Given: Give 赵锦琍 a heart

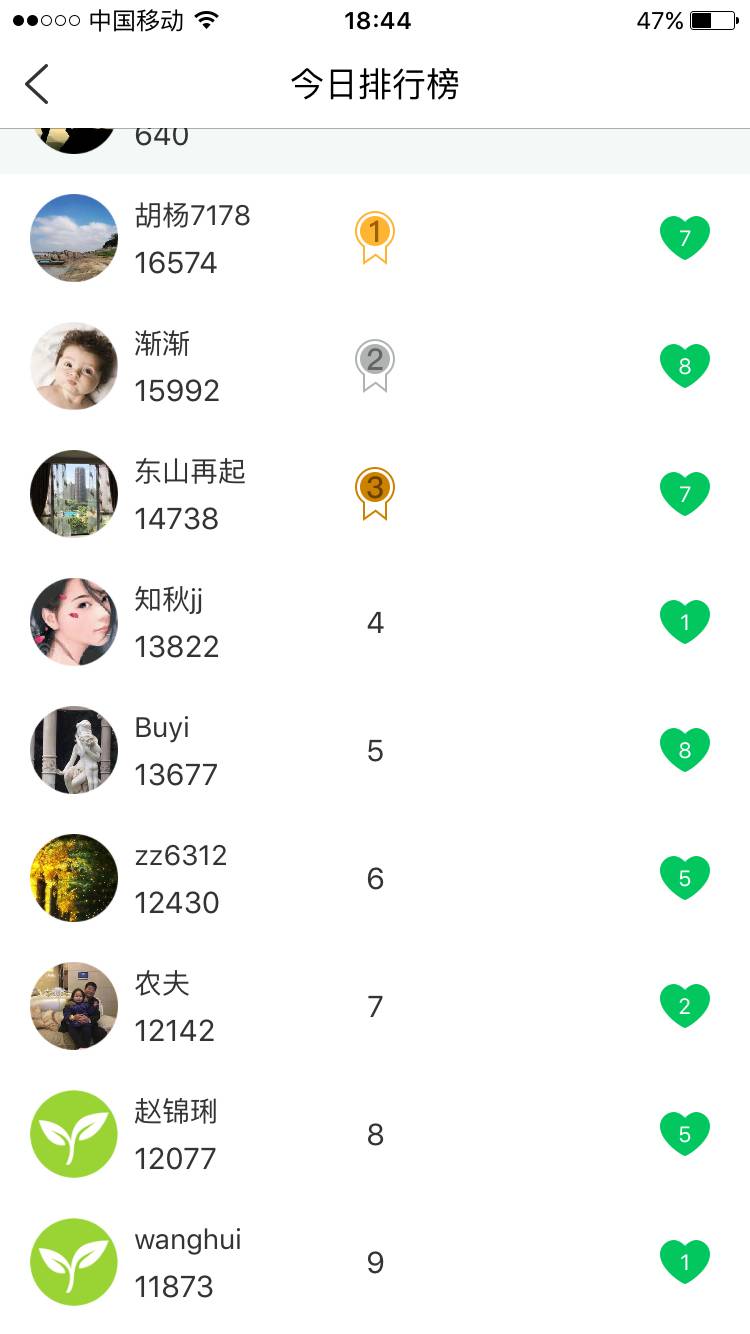Looking at the screenshot, I should [x=684, y=1134].
